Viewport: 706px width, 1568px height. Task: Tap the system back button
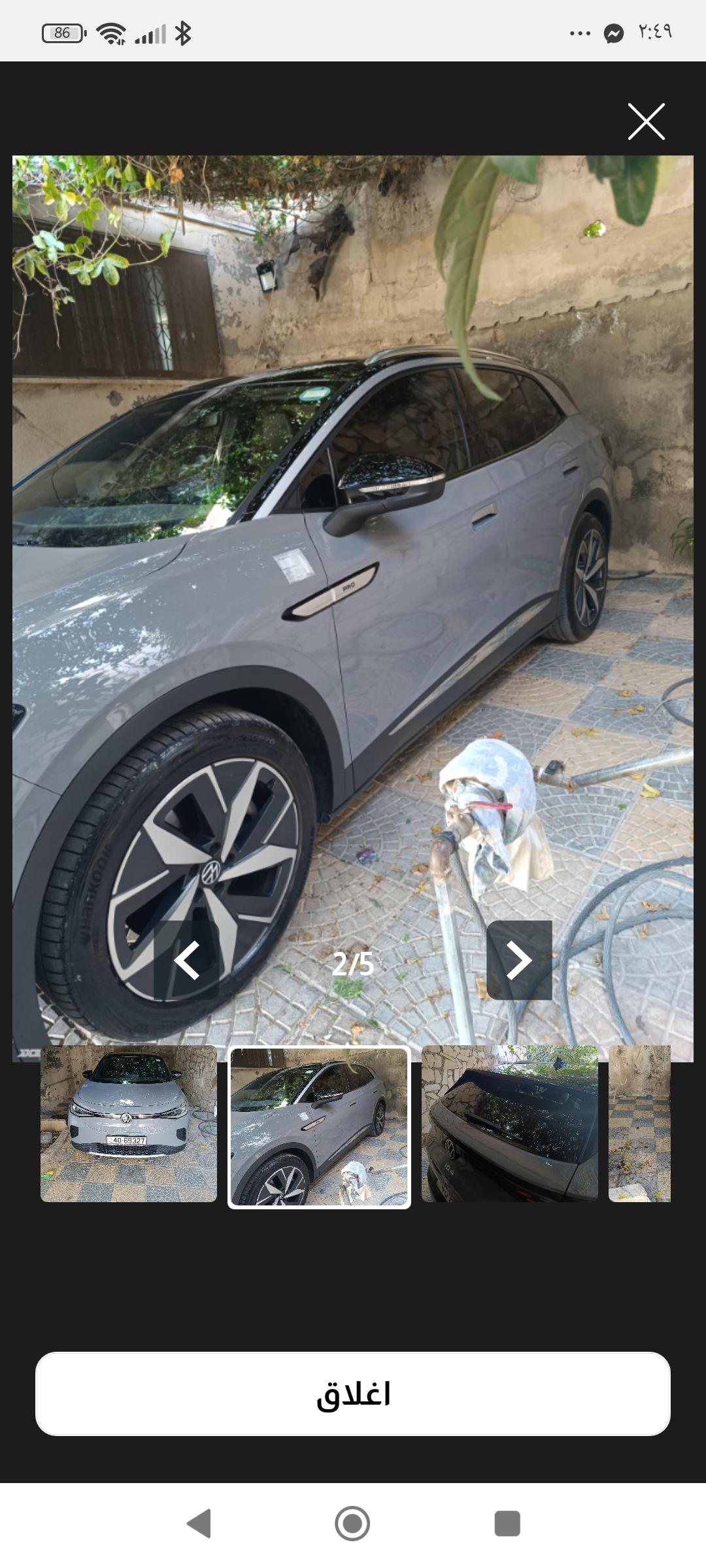tap(199, 1524)
